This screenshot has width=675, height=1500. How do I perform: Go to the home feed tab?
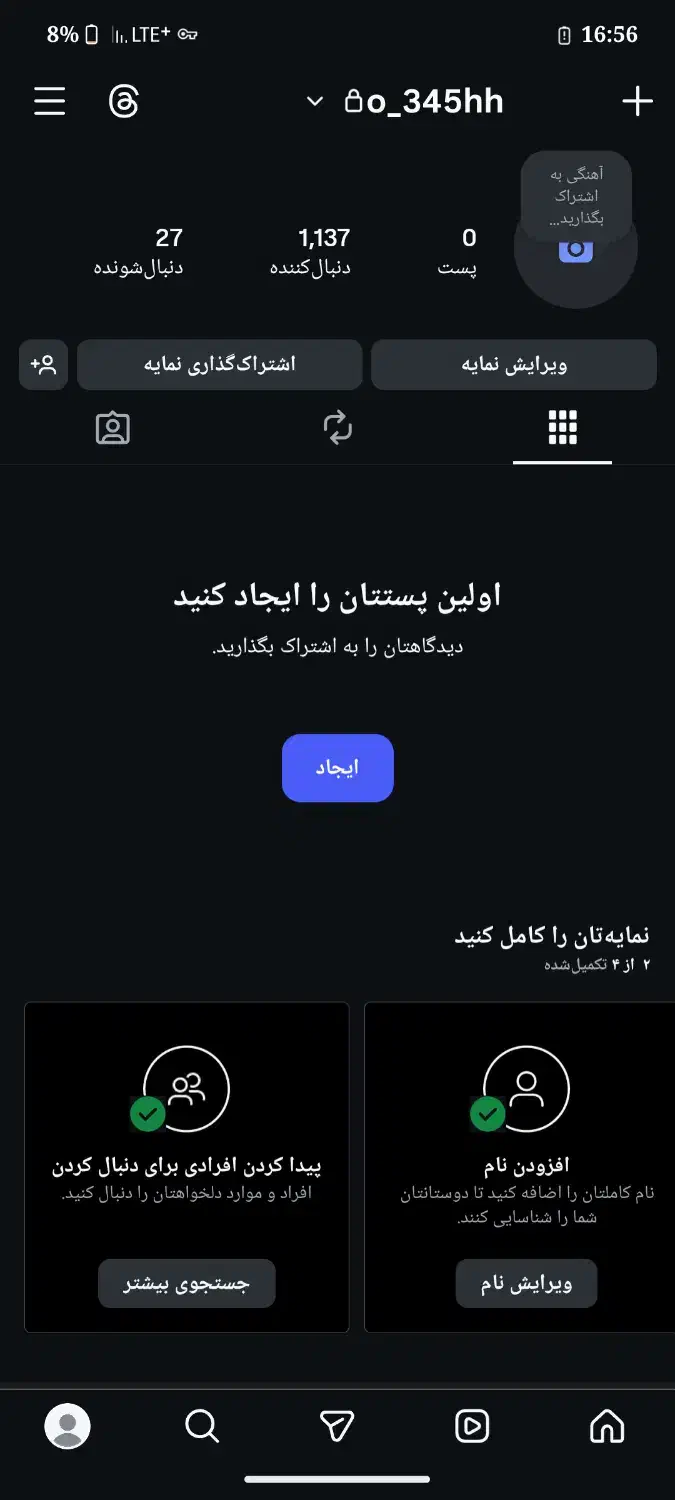pos(607,1426)
